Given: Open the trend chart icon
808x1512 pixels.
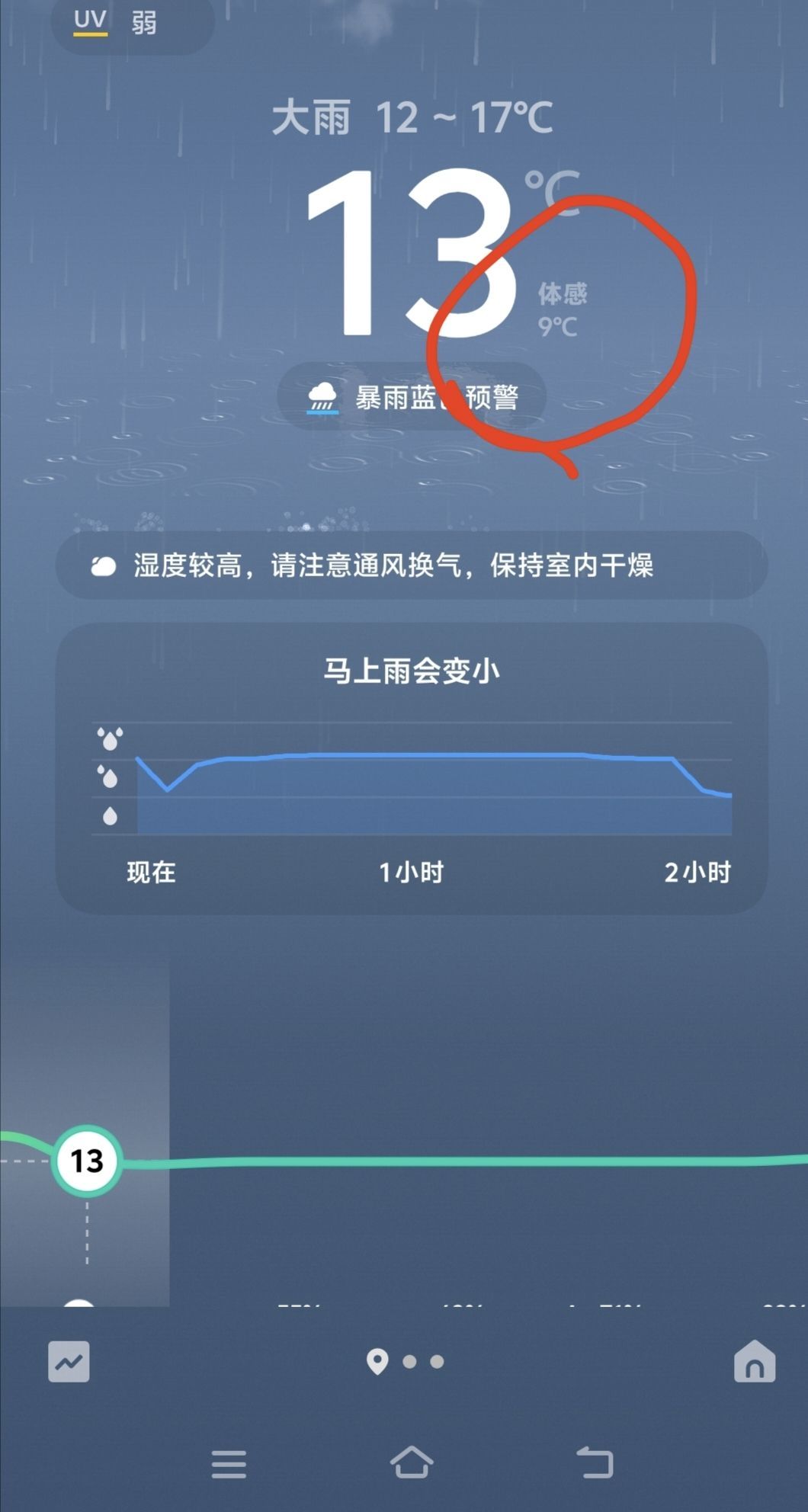Looking at the screenshot, I should click(69, 1362).
